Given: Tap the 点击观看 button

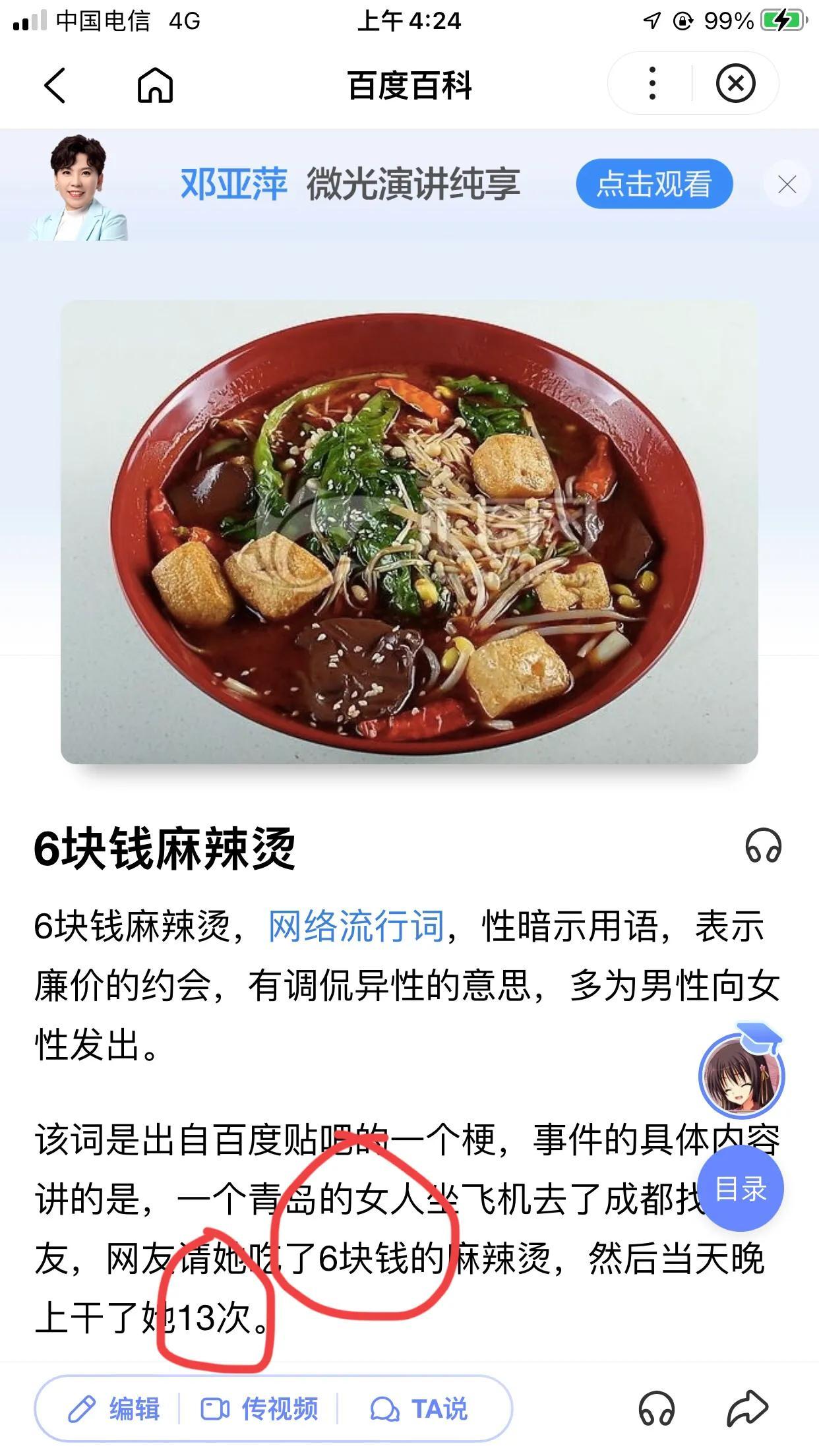Looking at the screenshot, I should click(x=654, y=184).
